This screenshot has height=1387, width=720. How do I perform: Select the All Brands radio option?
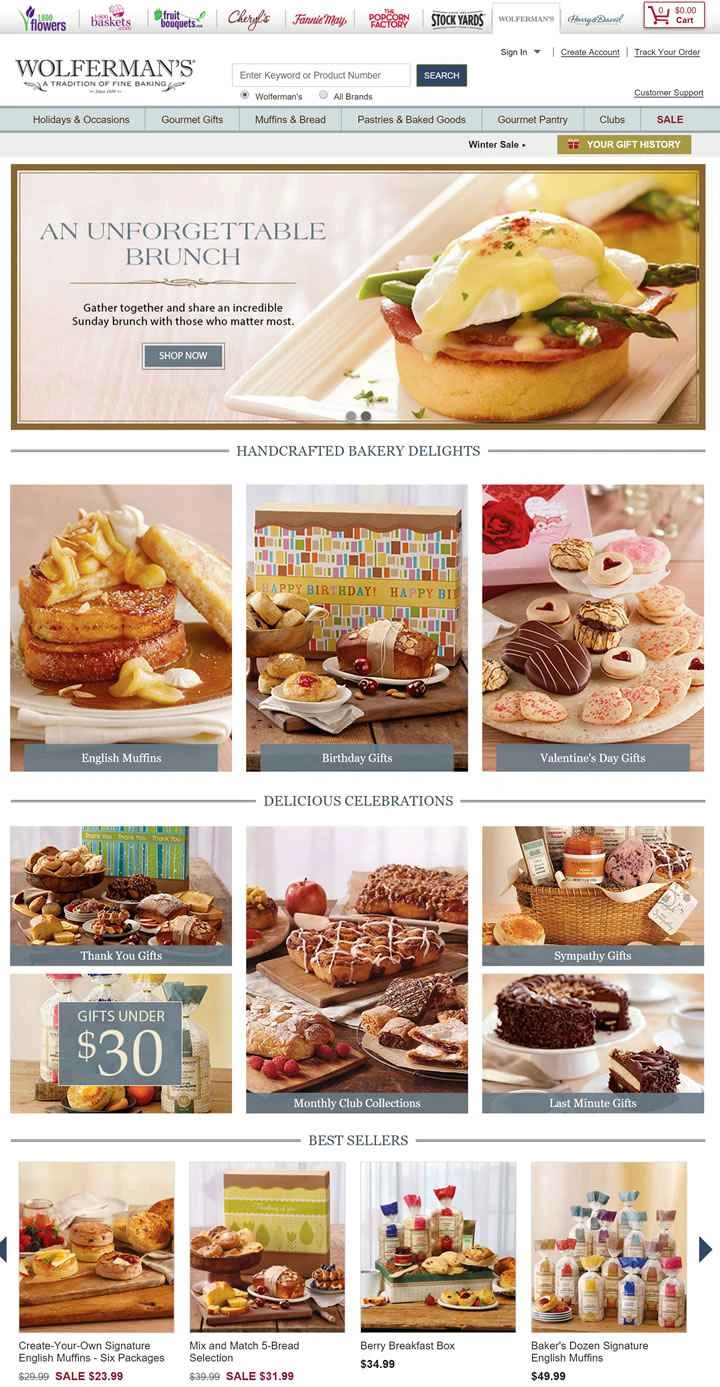323,96
